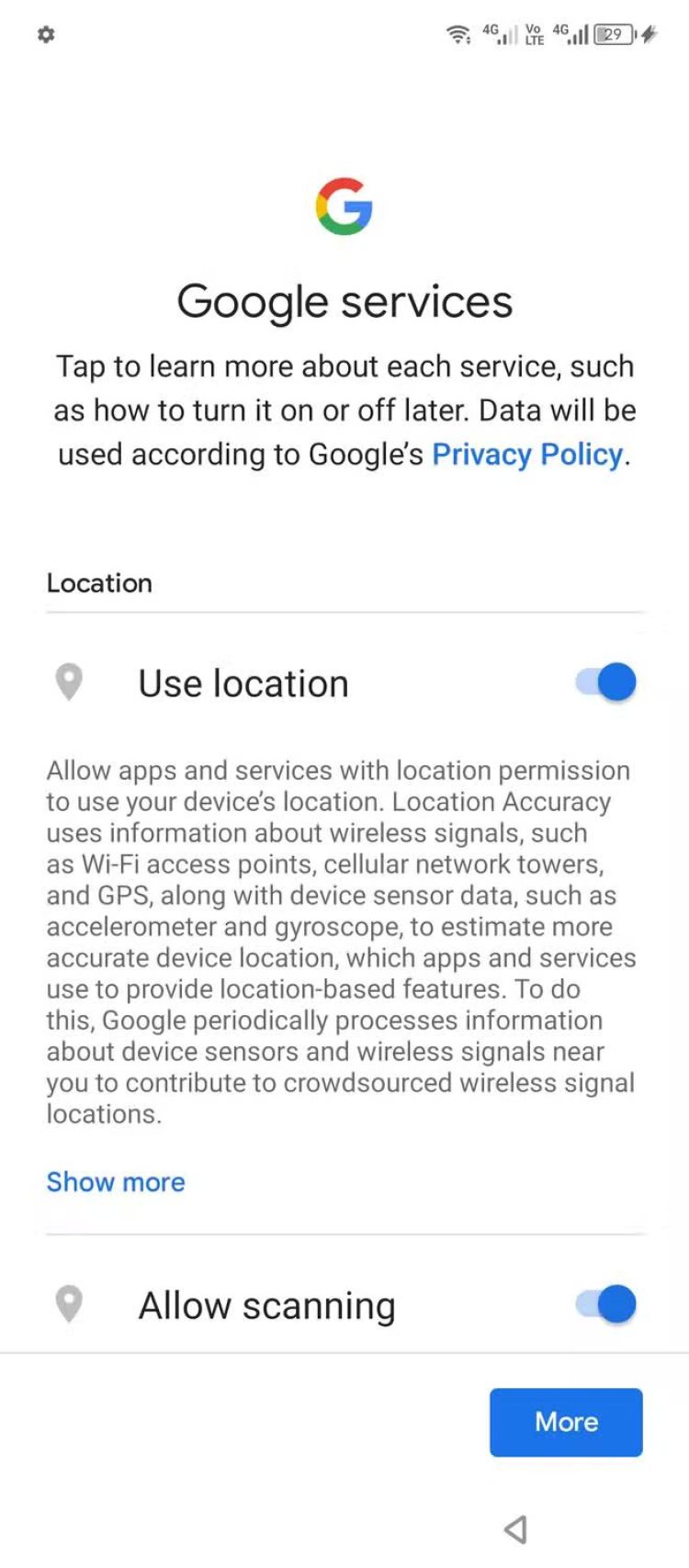Go back using the navigation bar arrow
The image size is (689, 1568).
point(516,1529)
